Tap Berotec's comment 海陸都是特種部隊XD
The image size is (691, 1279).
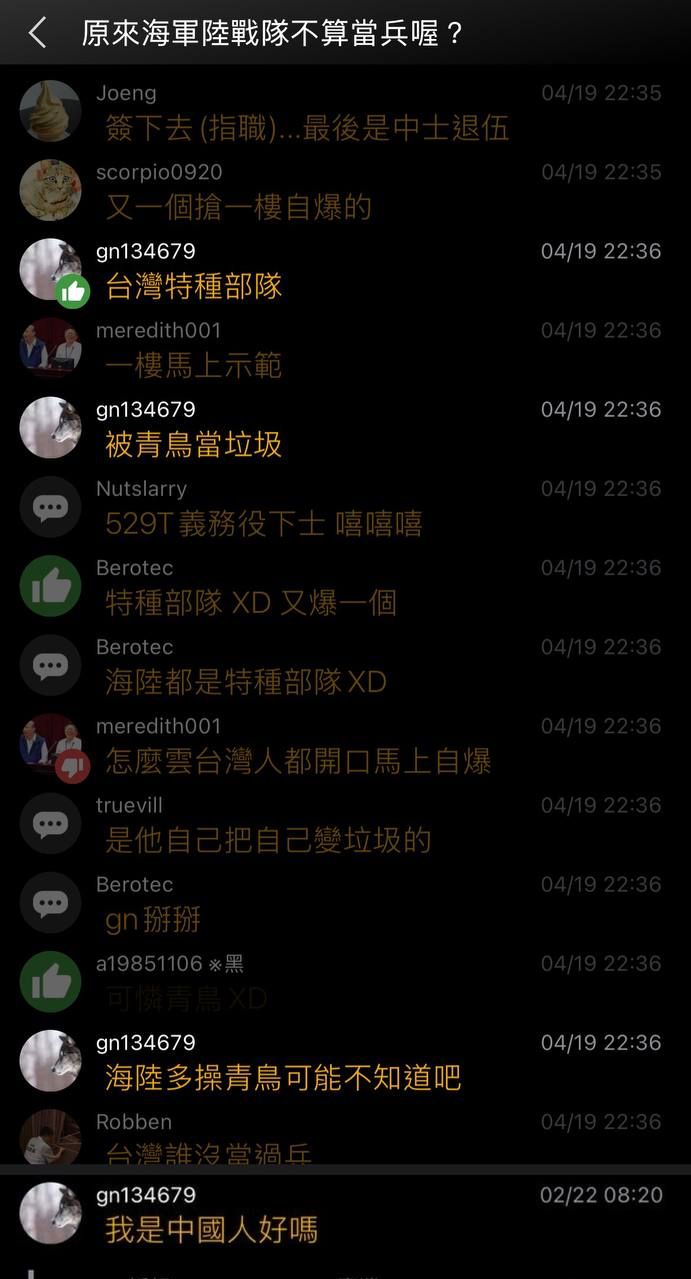(x=246, y=682)
